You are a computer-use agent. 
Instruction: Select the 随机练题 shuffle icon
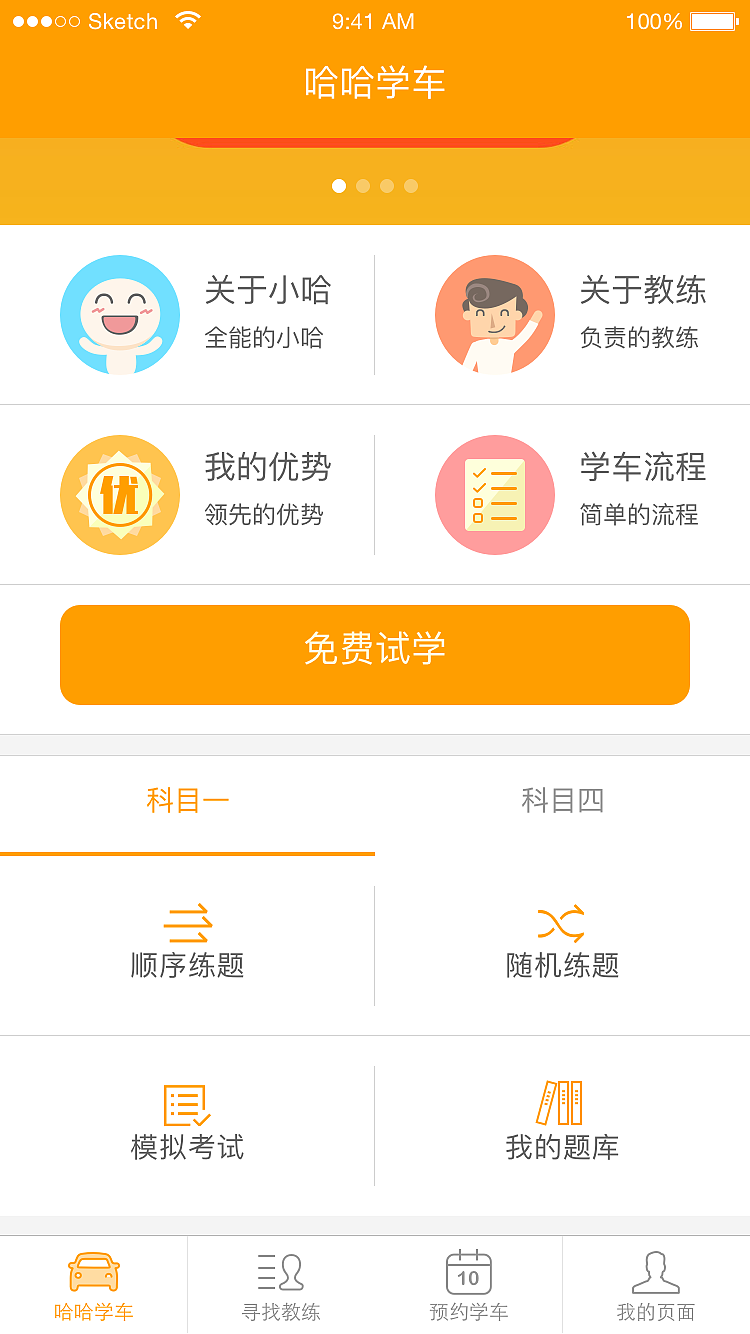562,922
